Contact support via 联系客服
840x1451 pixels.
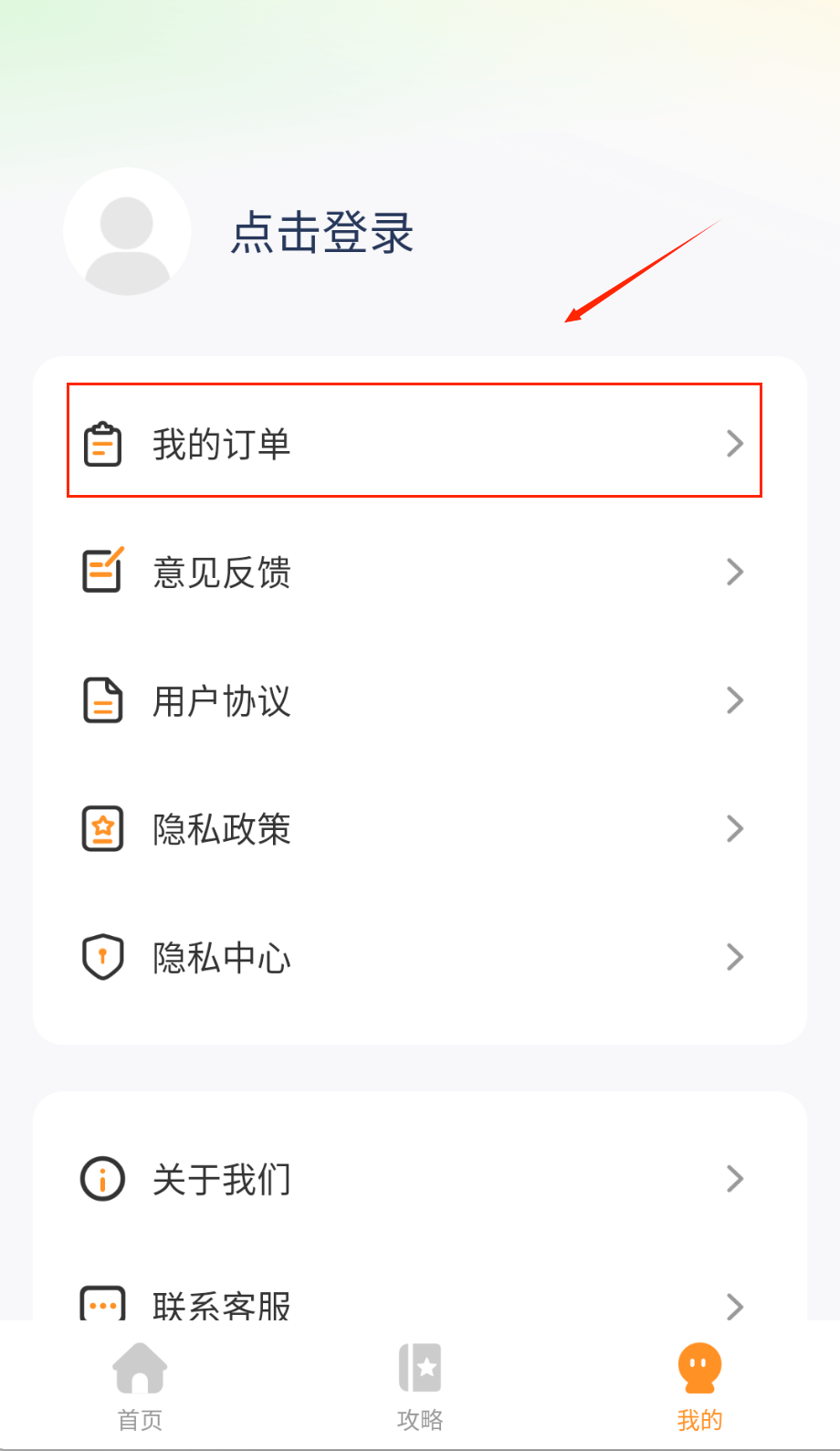click(x=414, y=1304)
